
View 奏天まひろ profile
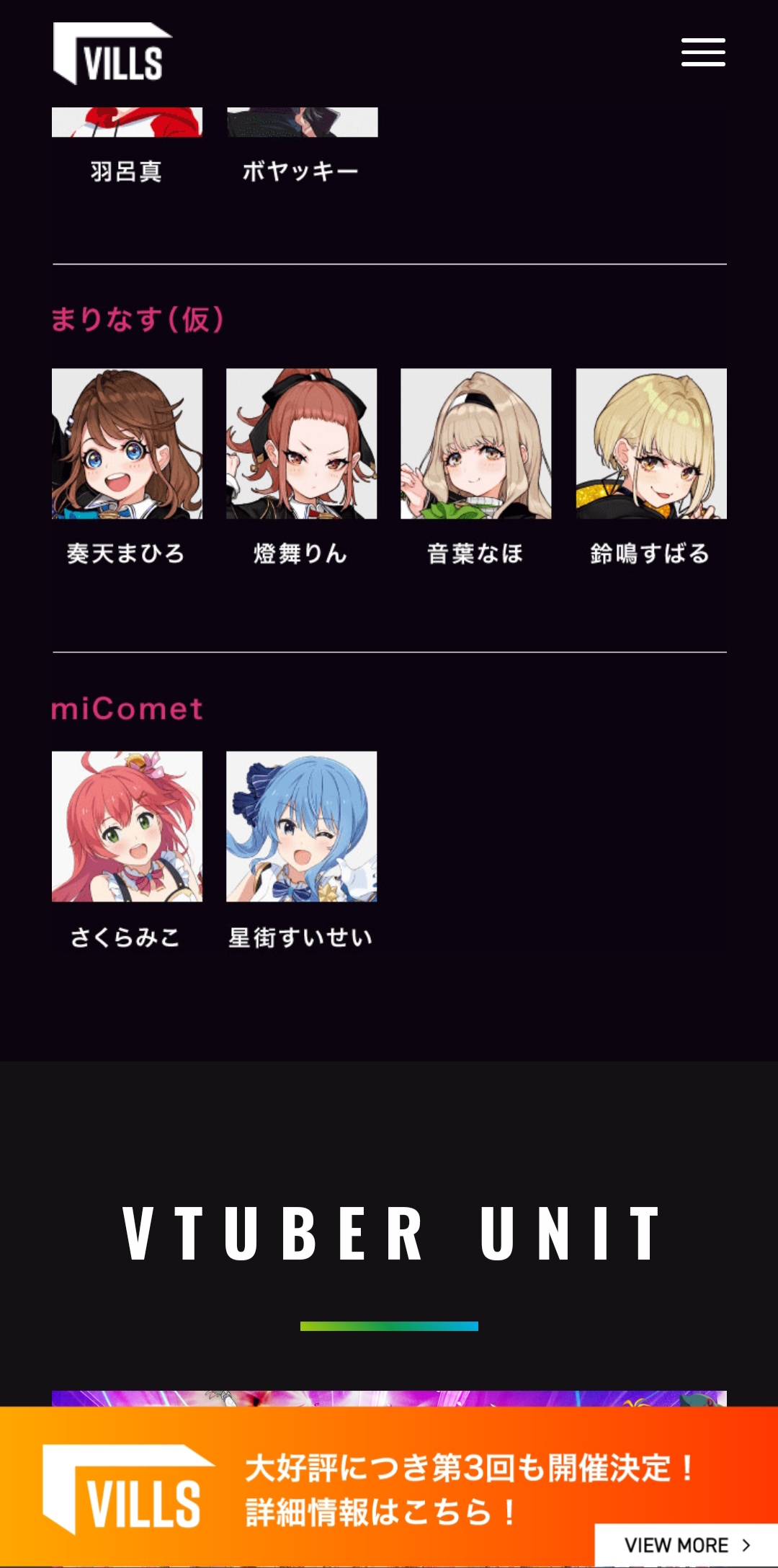[x=127, y=467]
